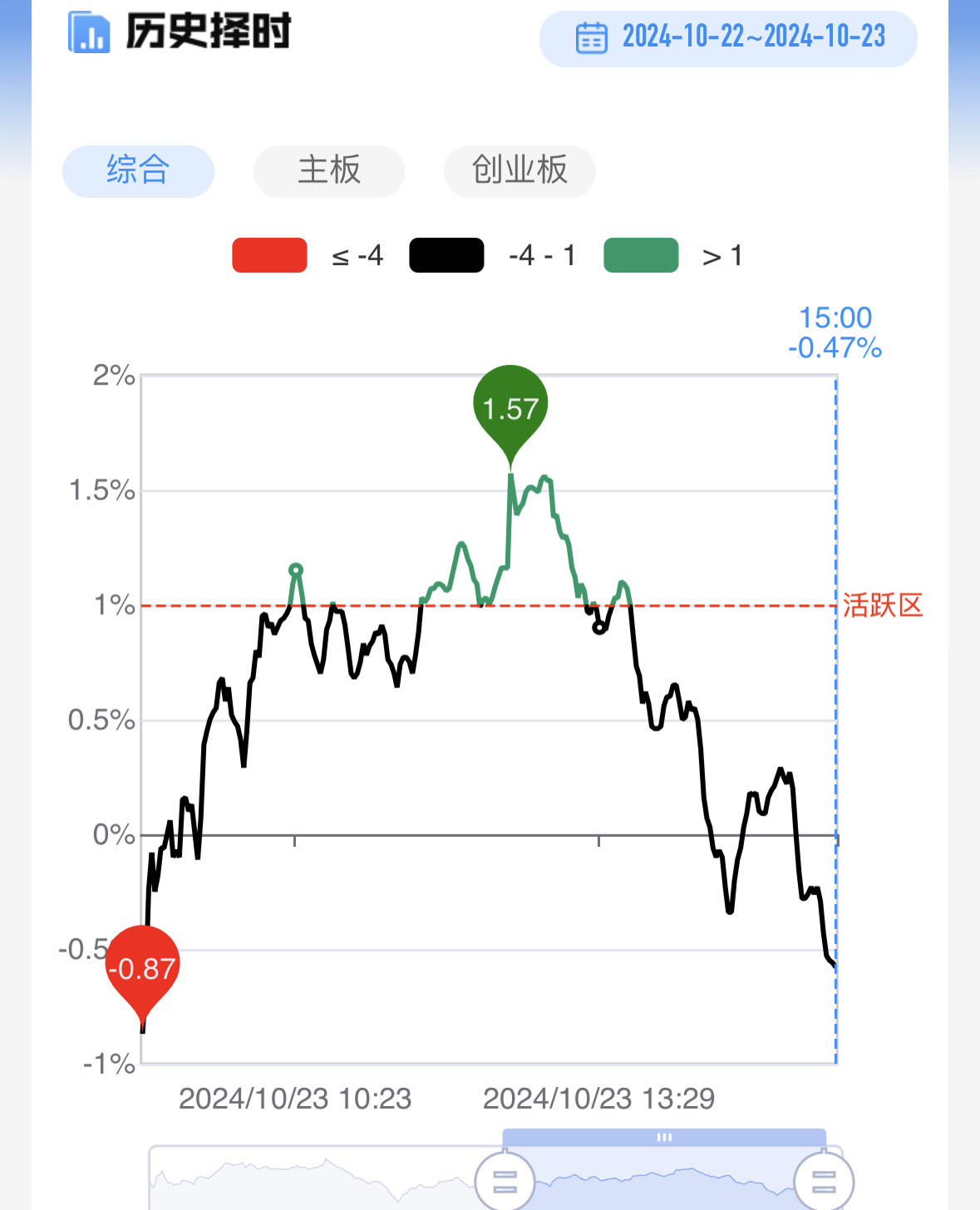Screen dimensions: 980x1210
Task: Tap the 1.57 peak marker on chart
Action: [510, 406]
